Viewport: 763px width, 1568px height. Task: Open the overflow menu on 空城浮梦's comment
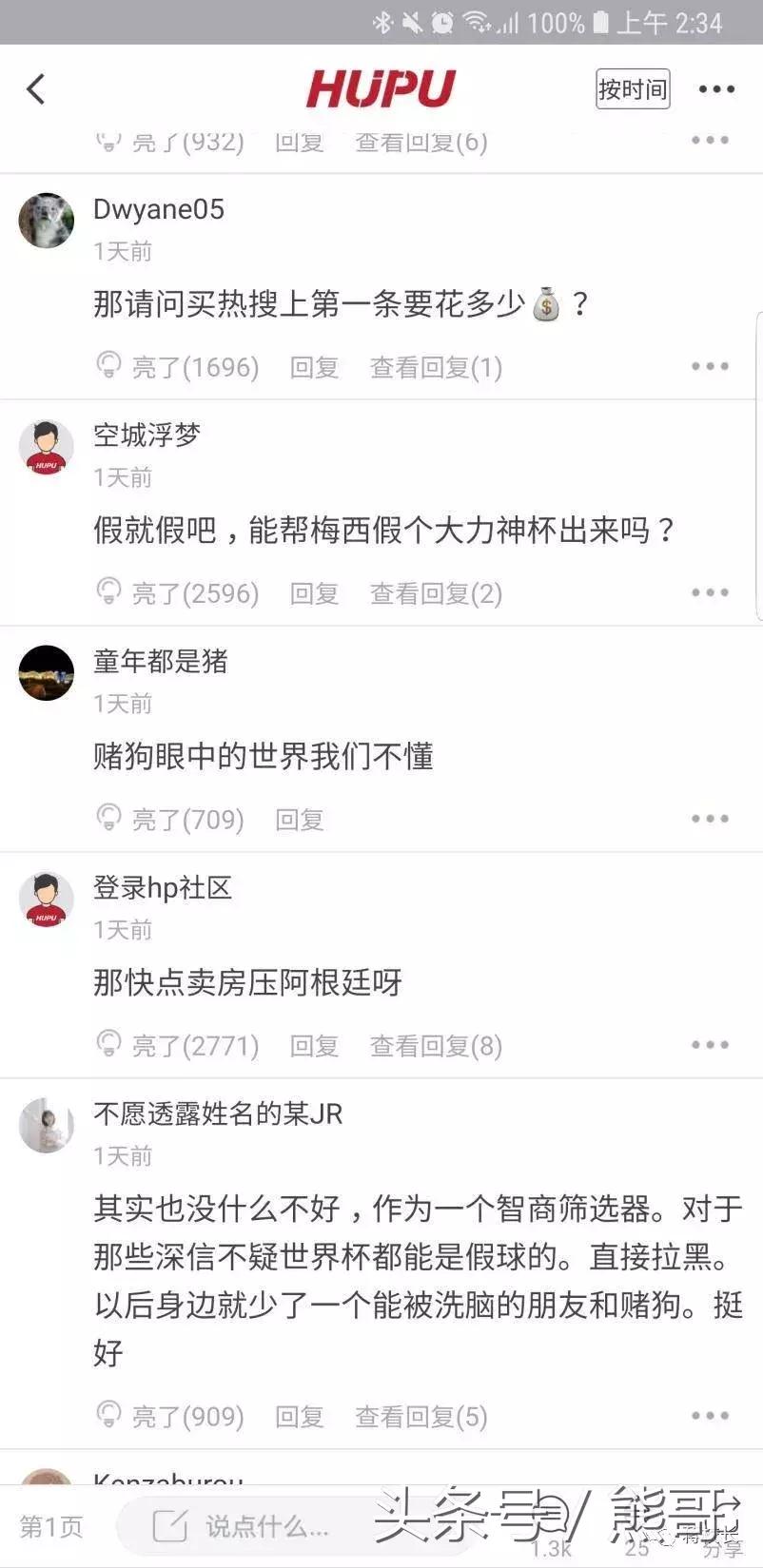click(x=709, y=591)
